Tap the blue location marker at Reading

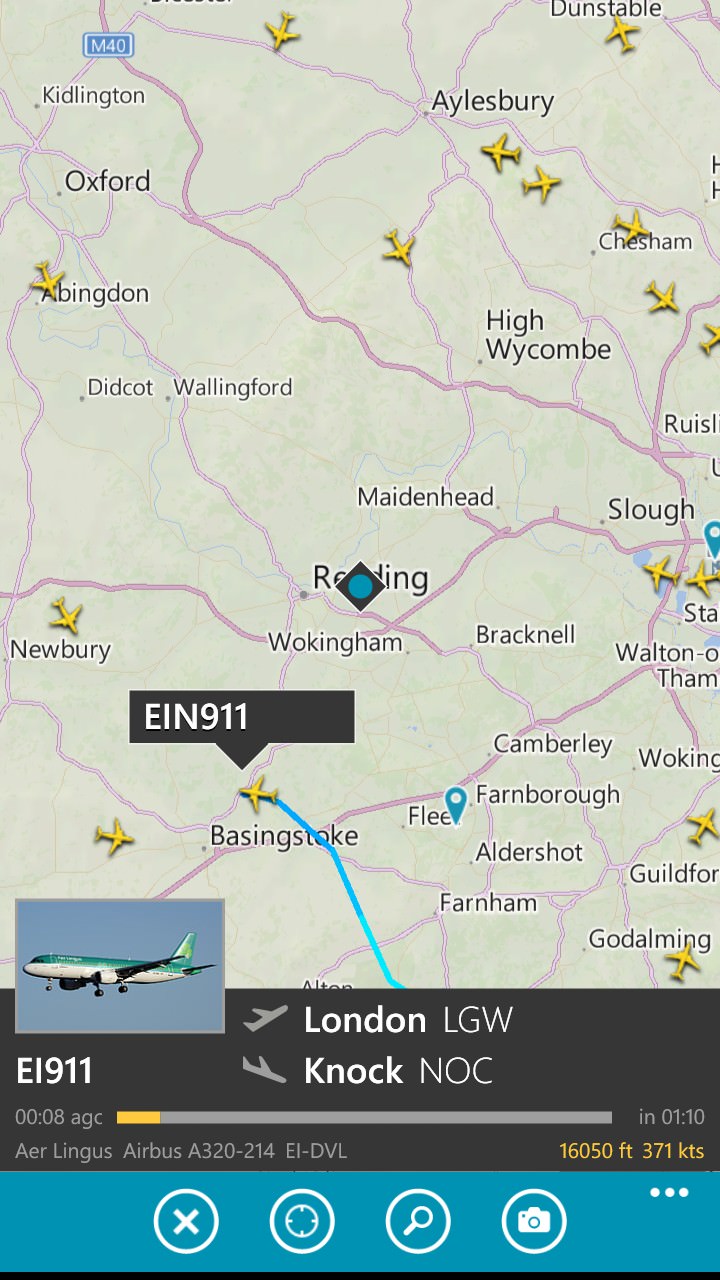[360, 586]
